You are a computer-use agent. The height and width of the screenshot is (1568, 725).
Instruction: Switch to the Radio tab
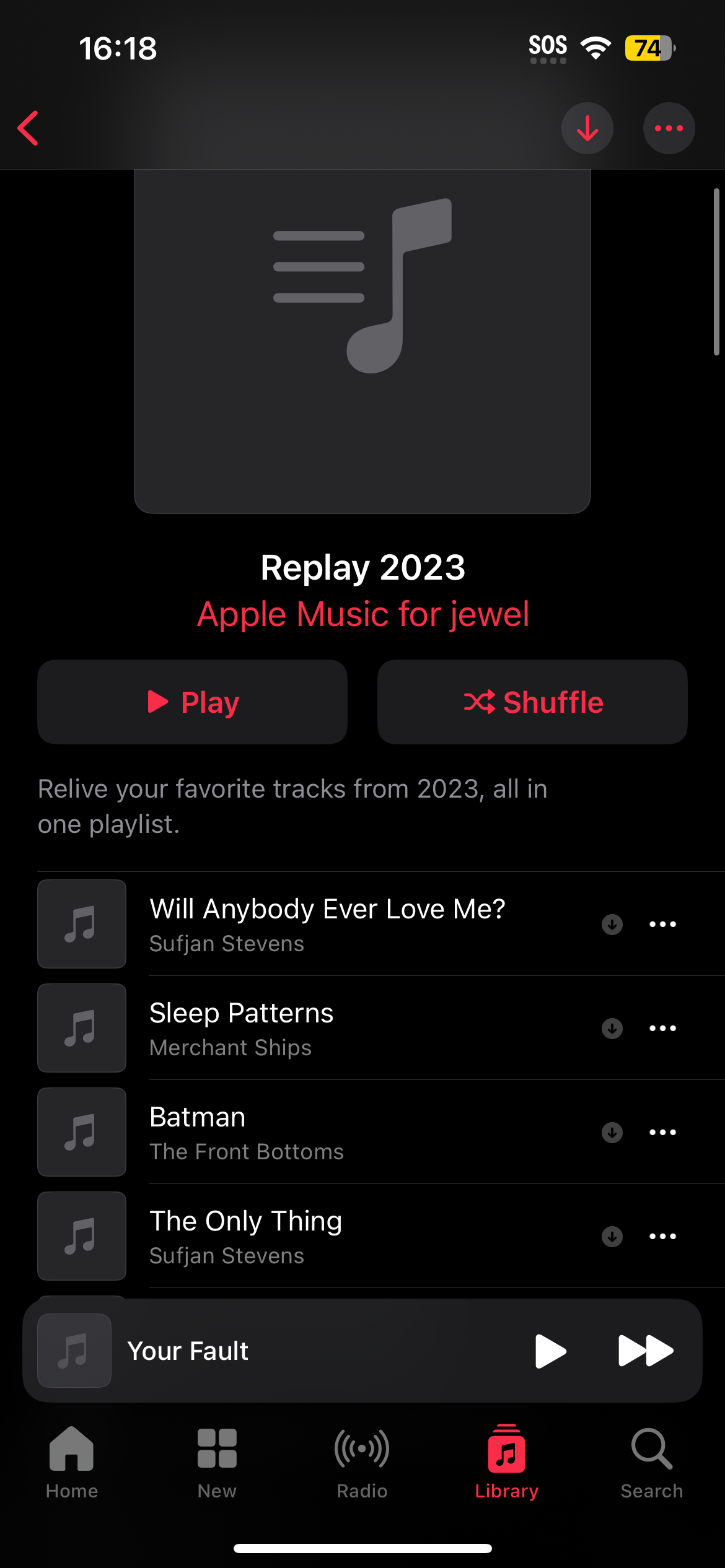[x=362, y=1461]
